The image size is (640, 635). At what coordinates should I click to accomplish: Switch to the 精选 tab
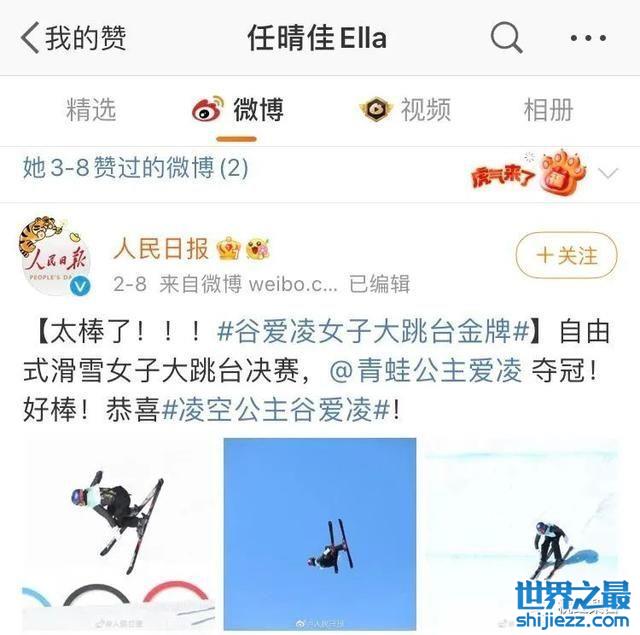pos(91,110)
